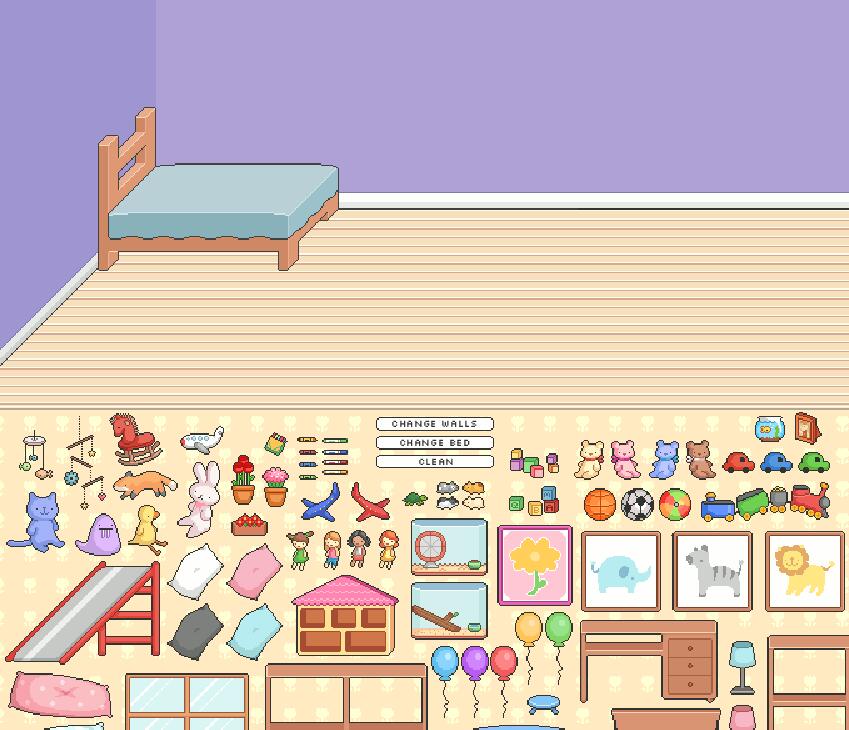The height and width of the screenshot is (730, 849).
Task: Choose the pink dollhouse
Action: (345, 616)
